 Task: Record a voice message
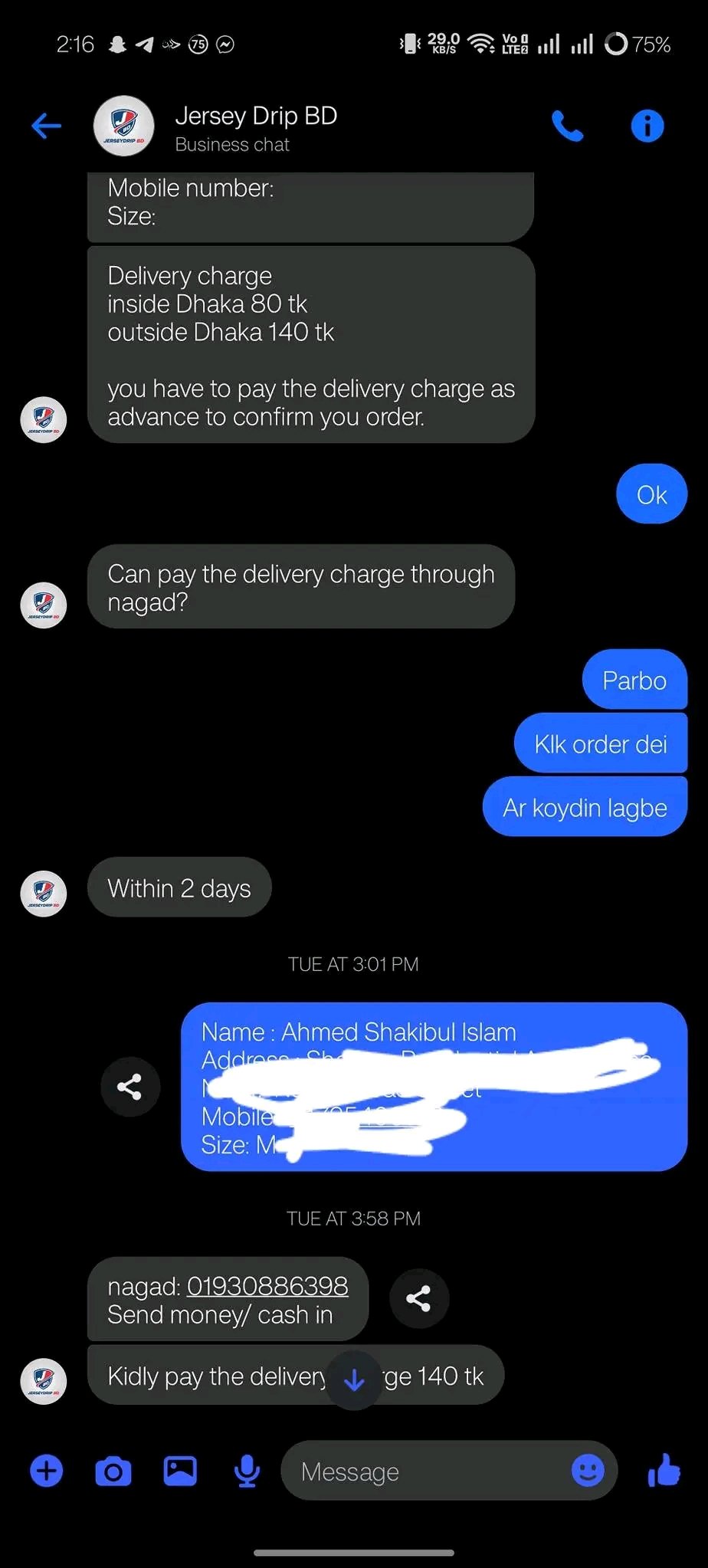click(247, 1471)
